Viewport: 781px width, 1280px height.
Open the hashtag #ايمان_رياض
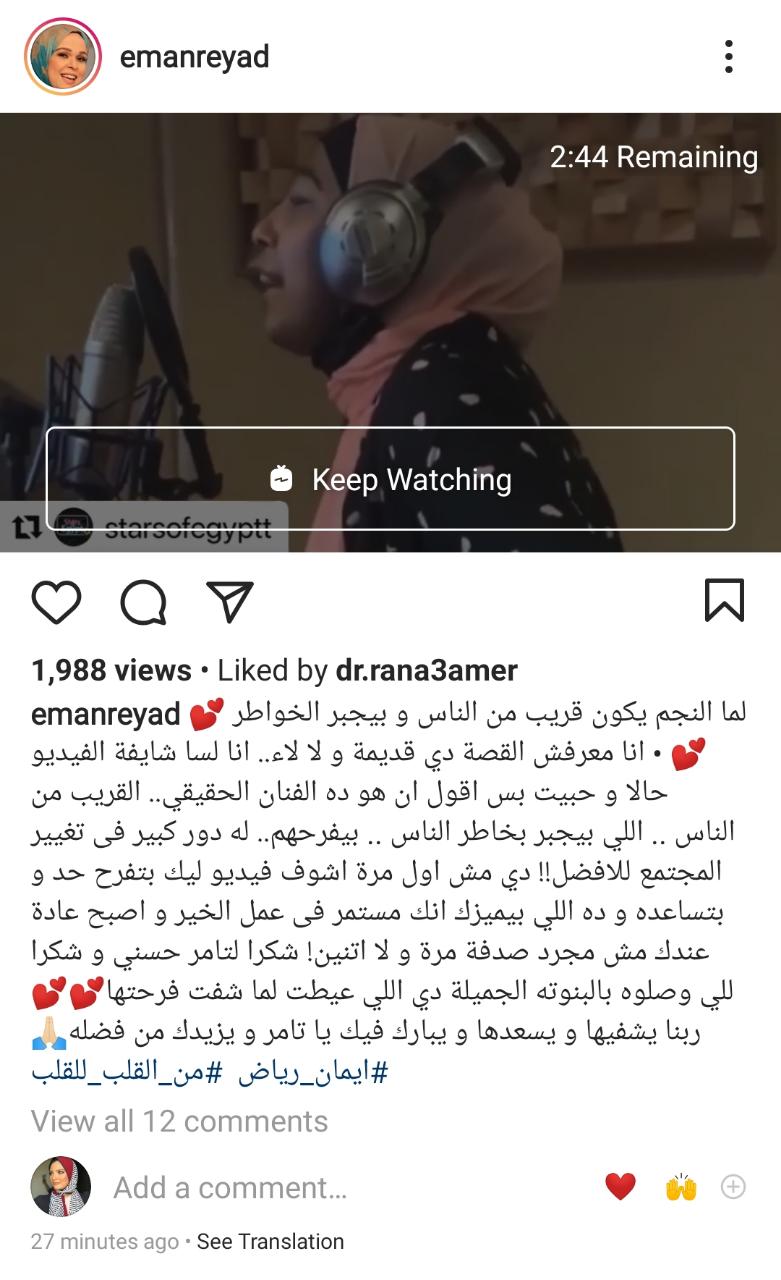pos(312,1073)
